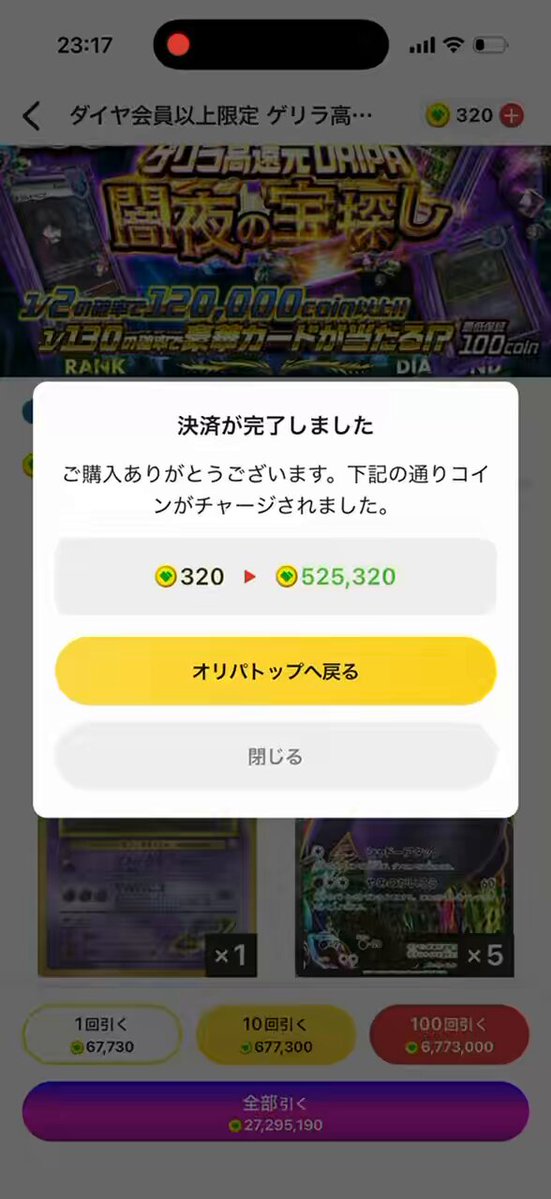
Task: Draw all remaining with 全部引く
Action: (x=275, y=1113)
